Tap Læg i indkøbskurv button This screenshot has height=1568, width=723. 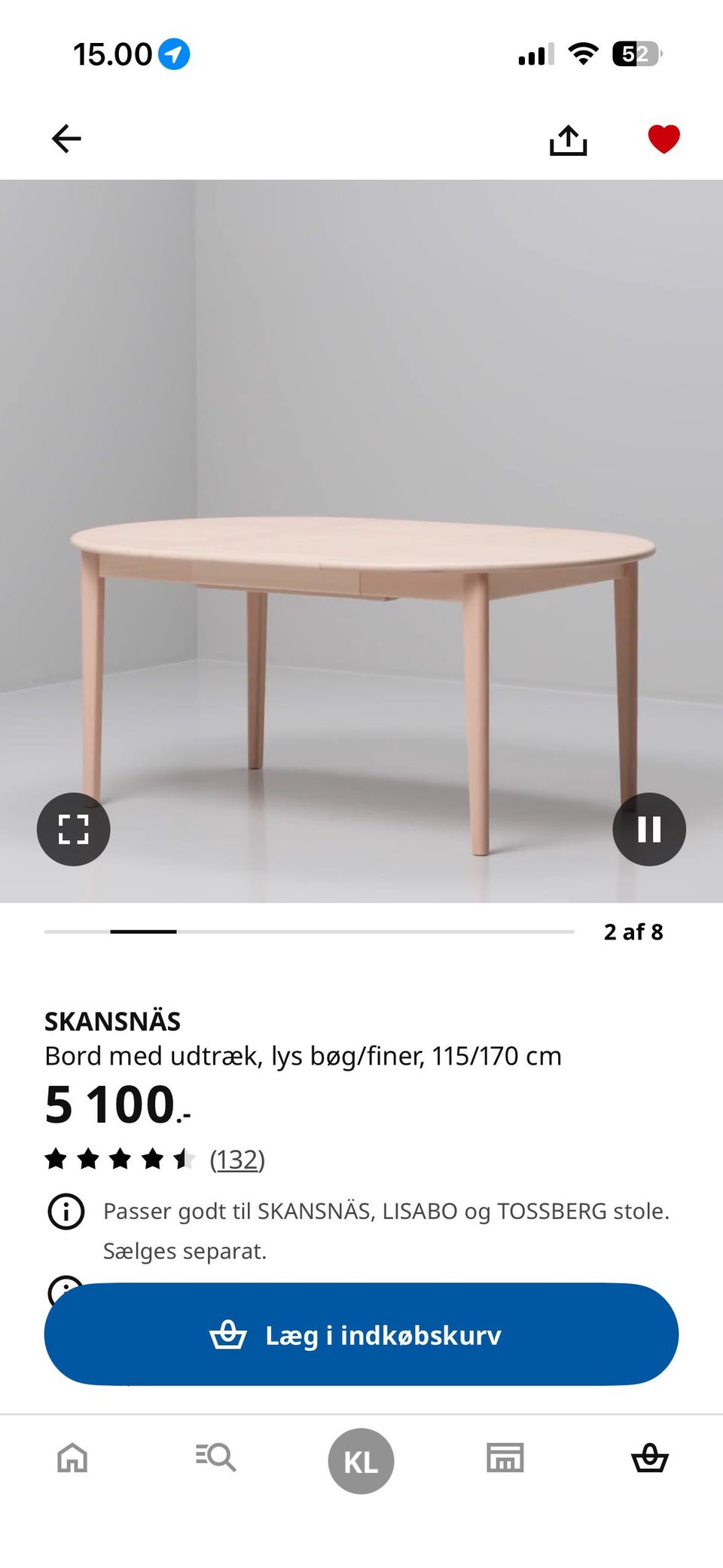[x=361, y=1334]
